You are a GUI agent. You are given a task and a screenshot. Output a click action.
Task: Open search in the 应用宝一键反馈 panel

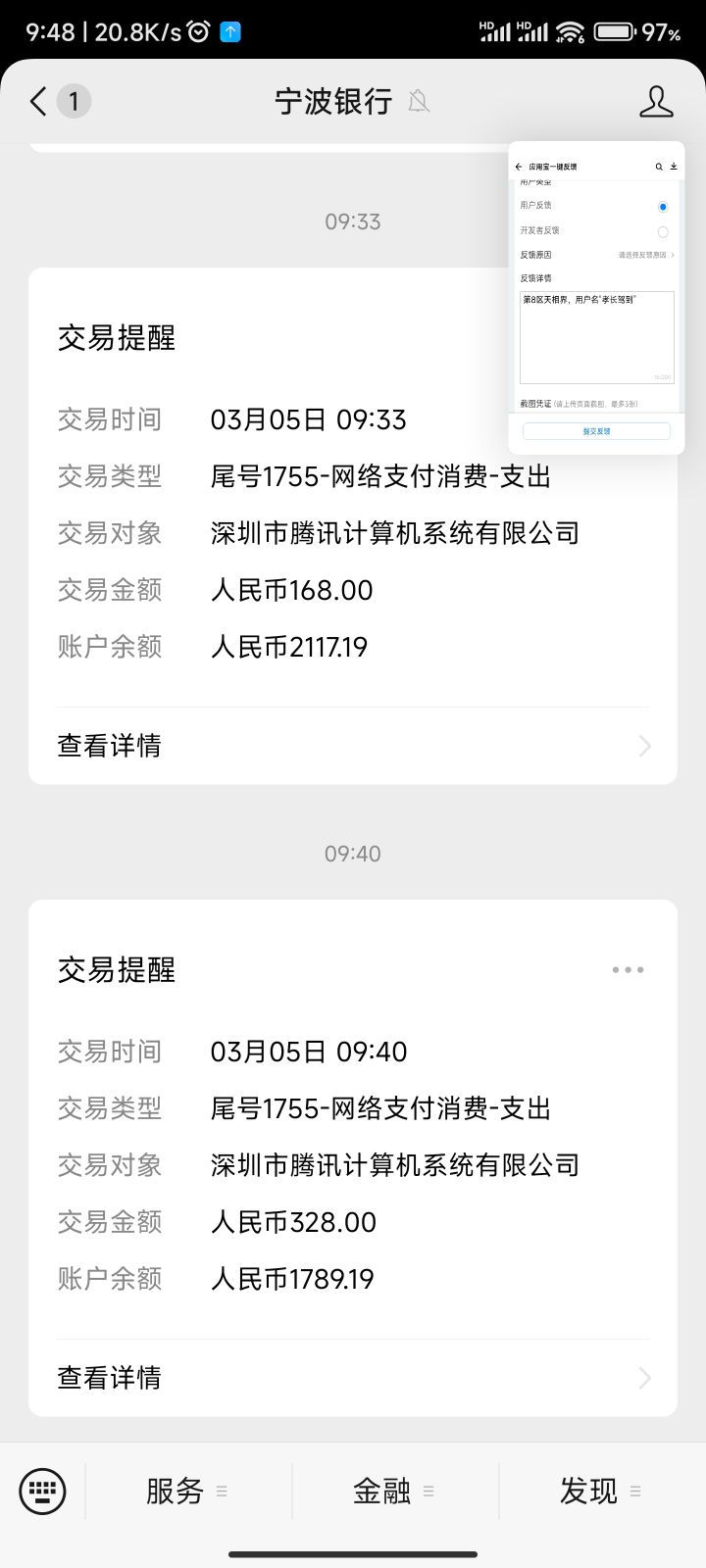click(658, 167)
